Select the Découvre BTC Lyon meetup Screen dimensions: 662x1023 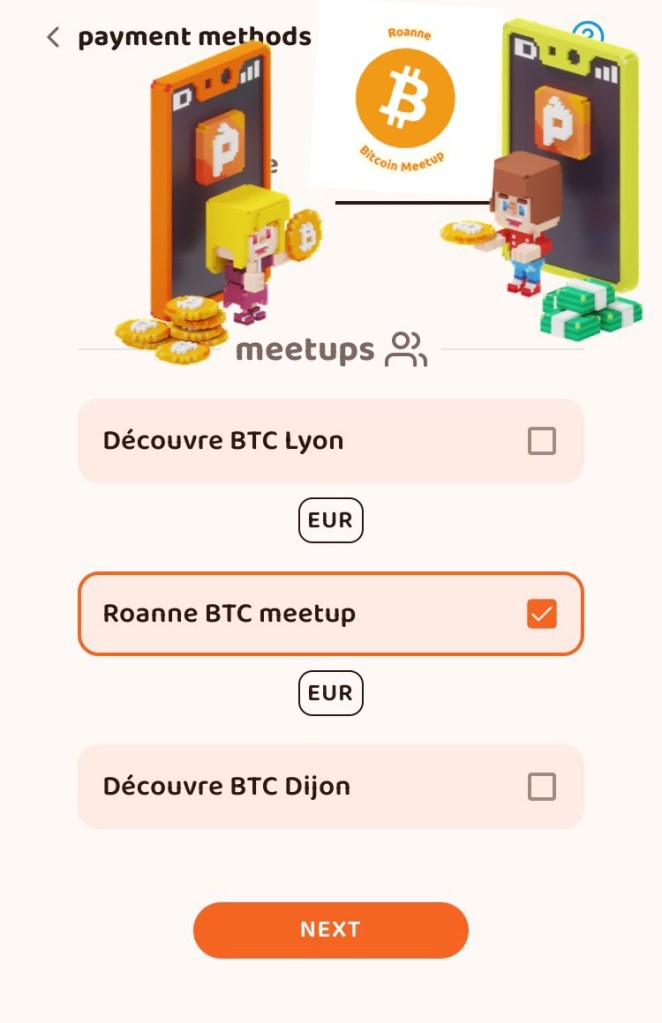pyautogui.click(x=541, y=441)
